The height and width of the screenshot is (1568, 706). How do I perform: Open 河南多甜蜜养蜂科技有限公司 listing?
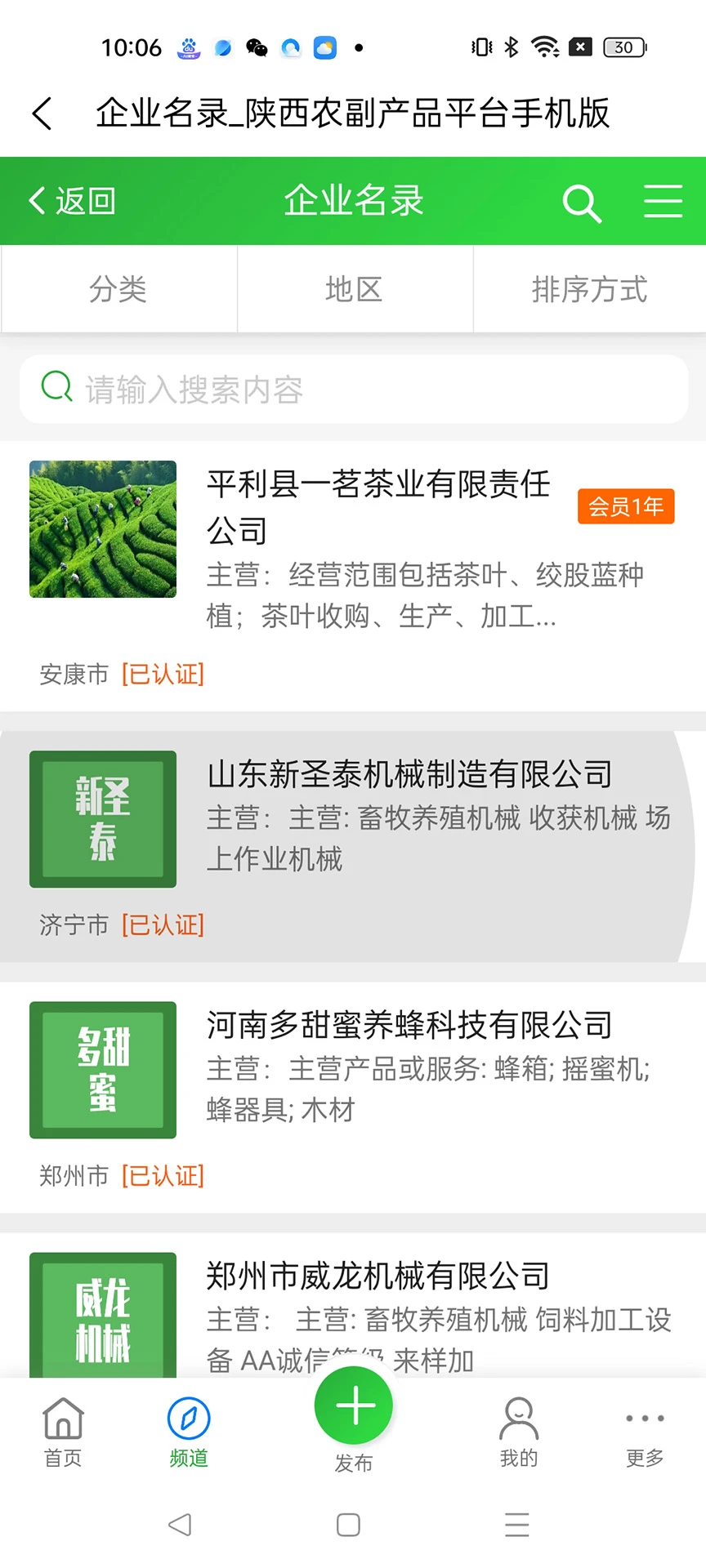coord(409,1025)
